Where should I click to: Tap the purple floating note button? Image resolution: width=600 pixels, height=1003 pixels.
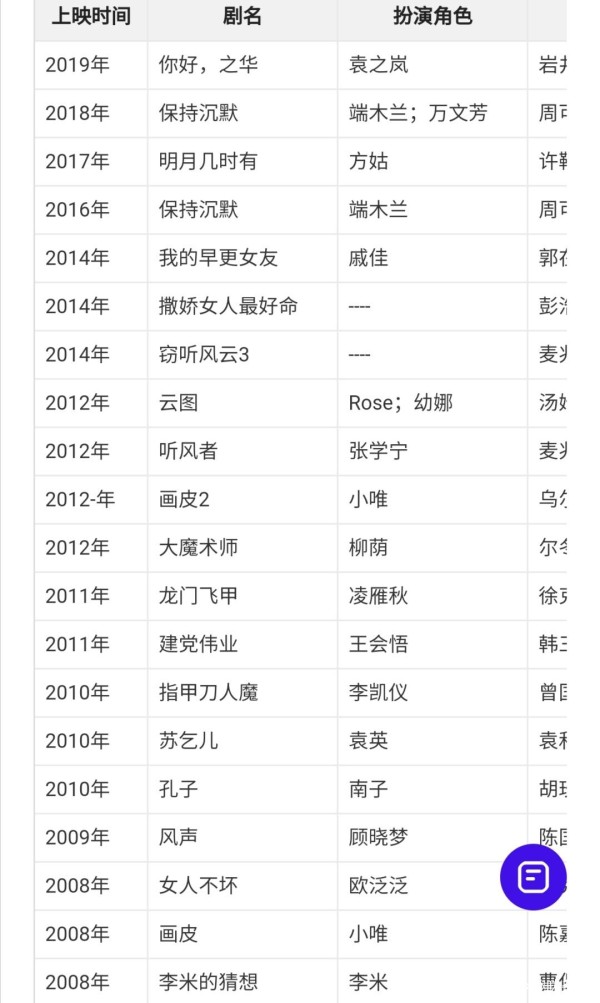[x=533, y=877]
